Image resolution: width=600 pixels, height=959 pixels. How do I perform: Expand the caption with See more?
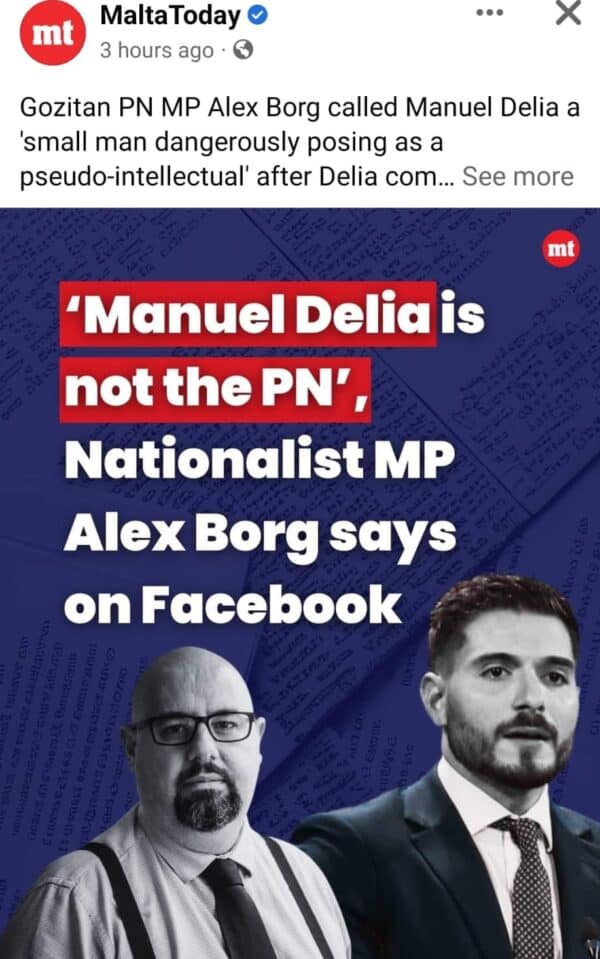tap(517, 177)
